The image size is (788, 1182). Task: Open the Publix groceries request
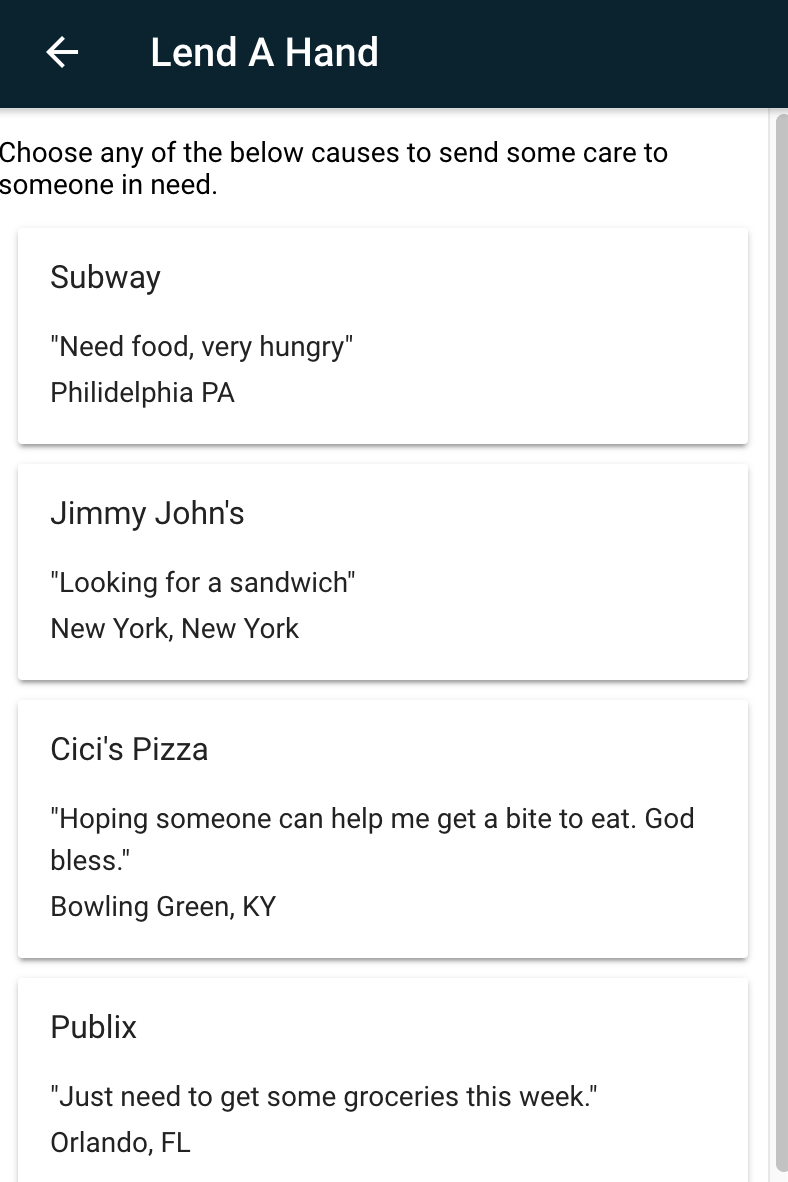(x=382, y=1082)
